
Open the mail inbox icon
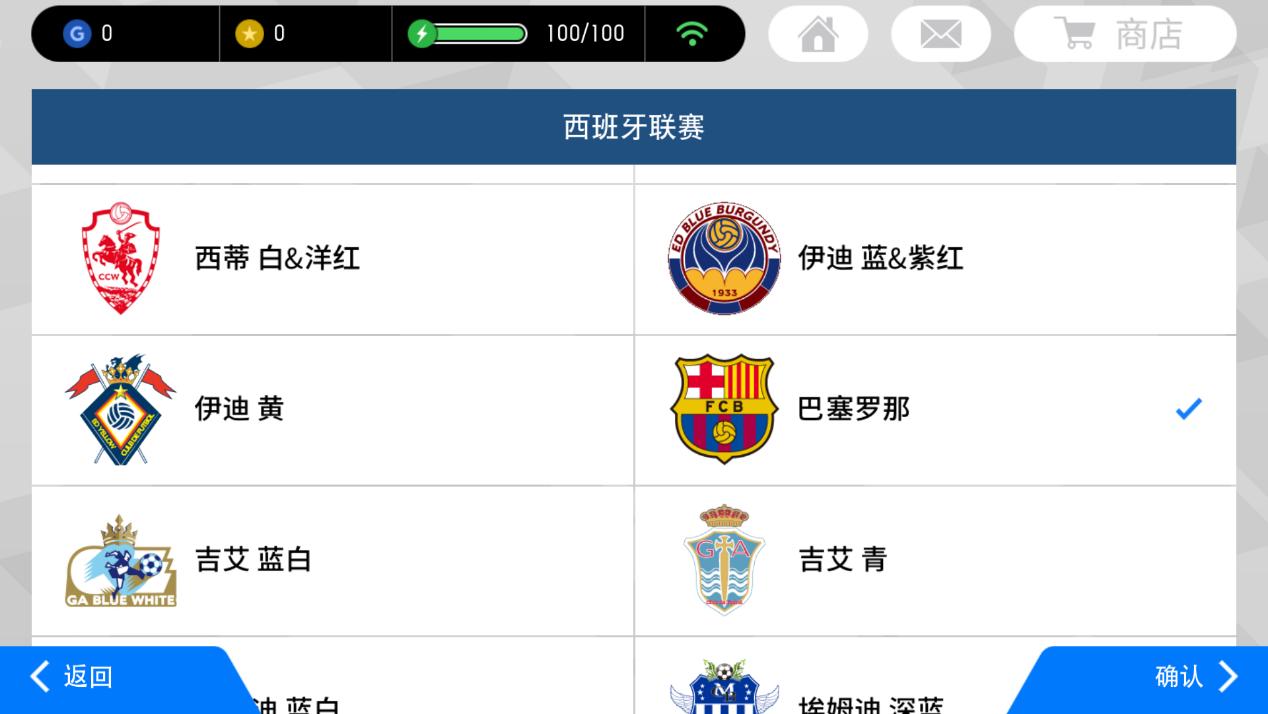[940, 34]
